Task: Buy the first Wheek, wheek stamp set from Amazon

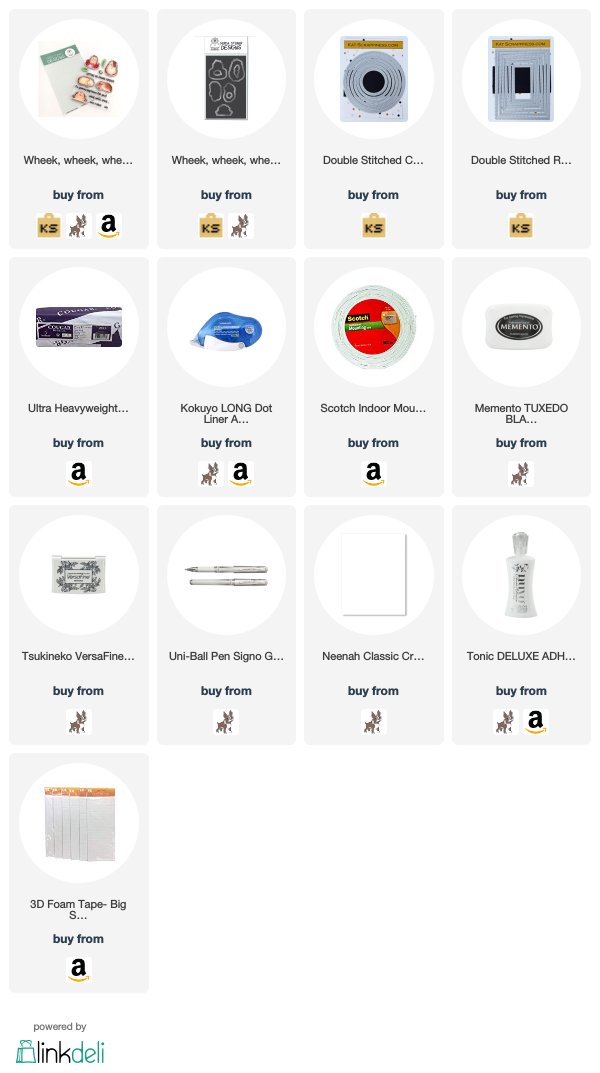Action: pyautogui.click(x=108, y=226)
